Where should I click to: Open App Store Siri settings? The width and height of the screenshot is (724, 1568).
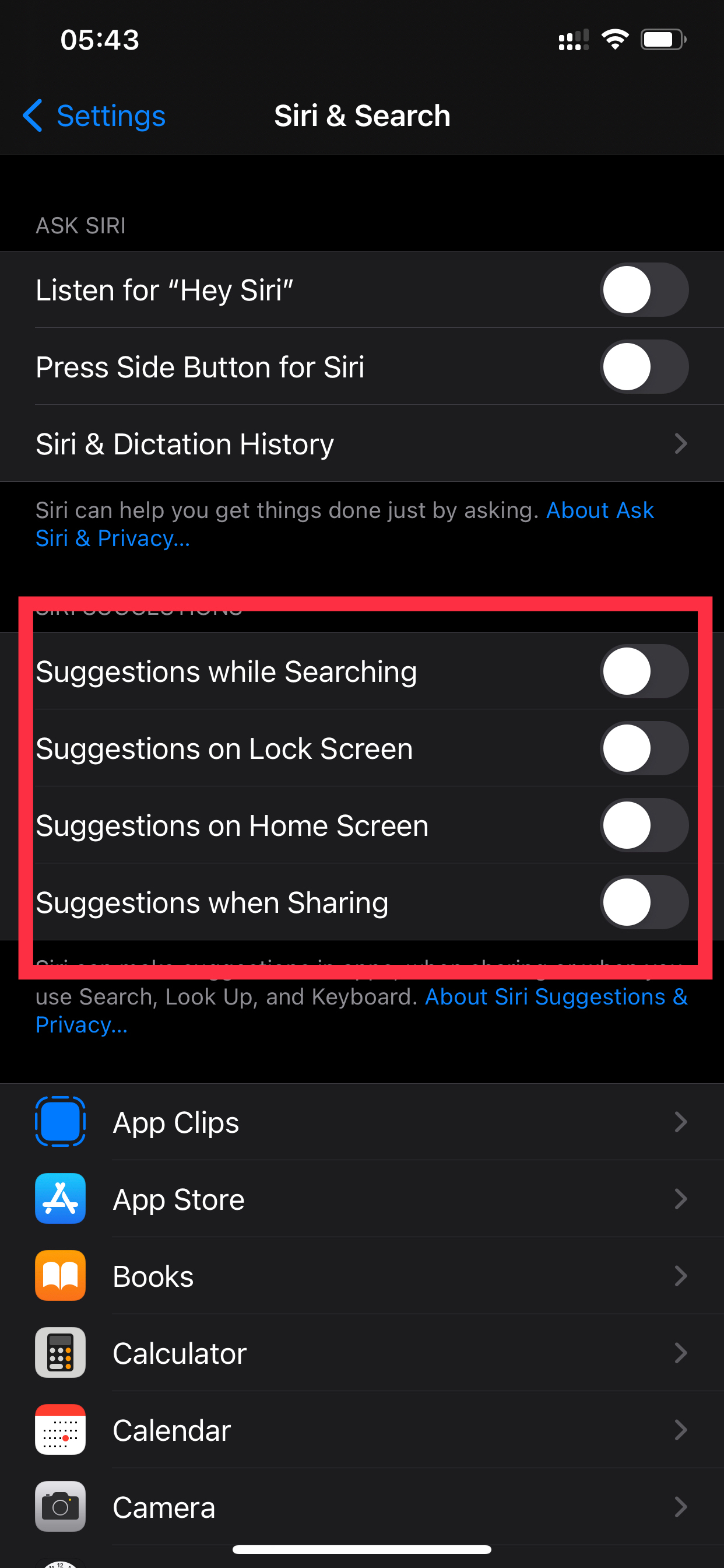pyautogui.click(x=362, y=1199)
